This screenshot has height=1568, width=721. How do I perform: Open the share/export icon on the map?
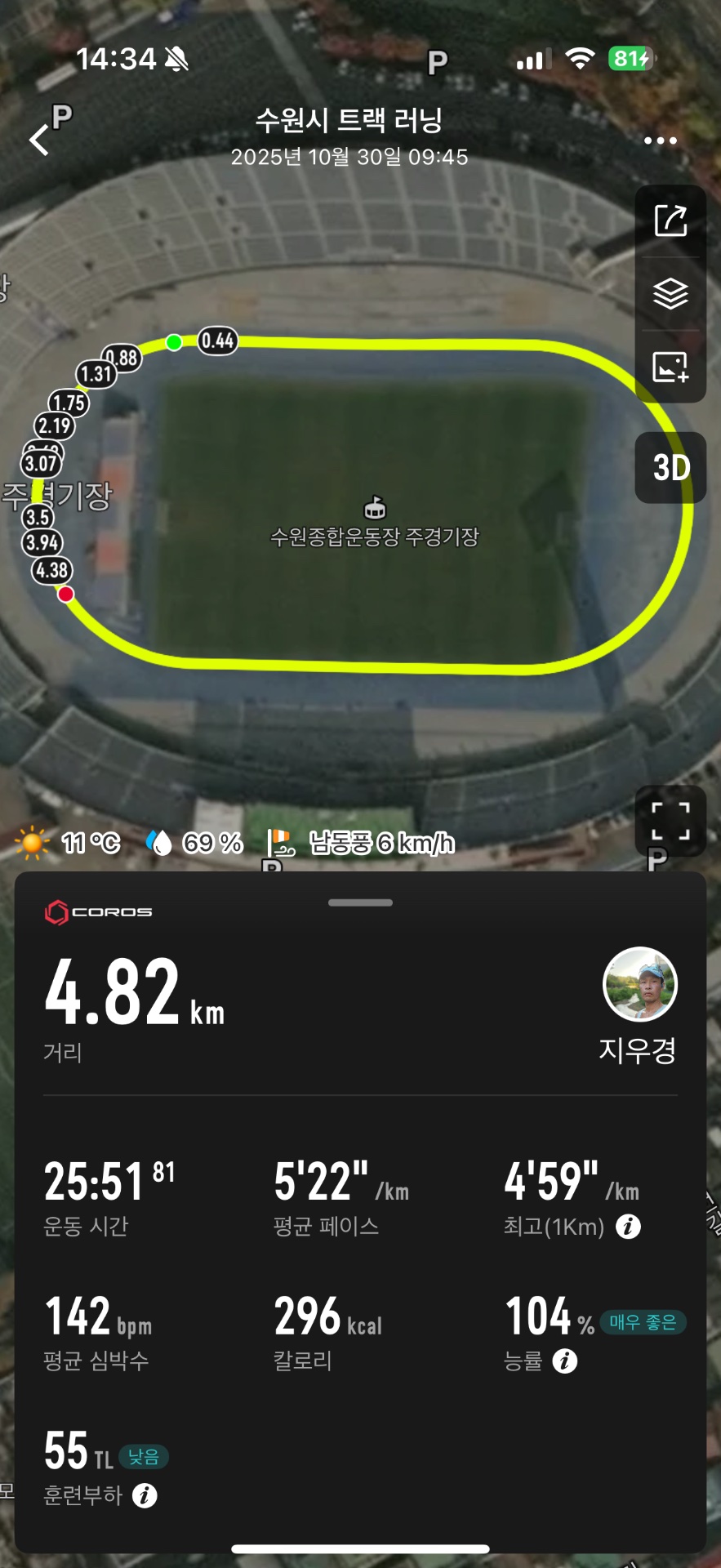(x=671, y=220)
